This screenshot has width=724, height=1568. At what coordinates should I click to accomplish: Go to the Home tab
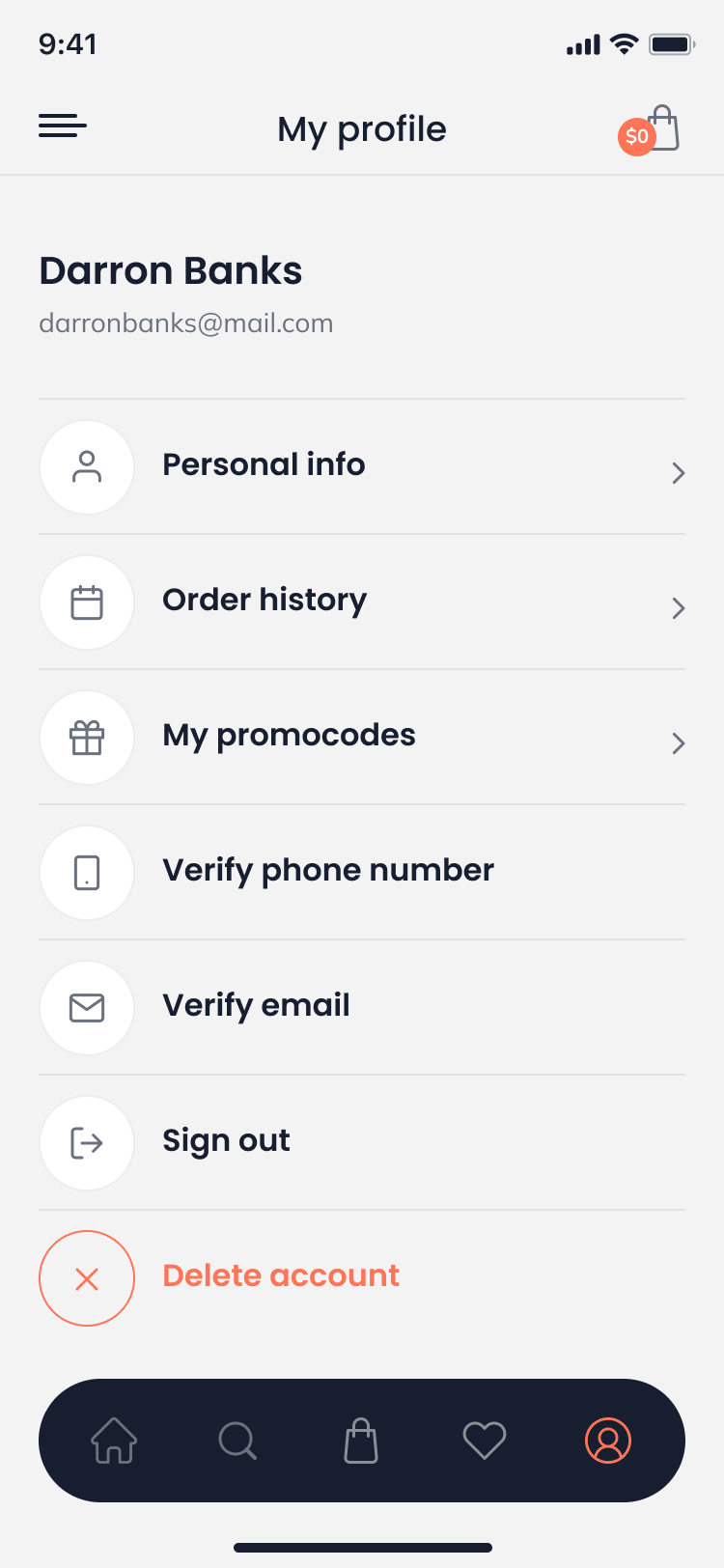click(114, 1441)
